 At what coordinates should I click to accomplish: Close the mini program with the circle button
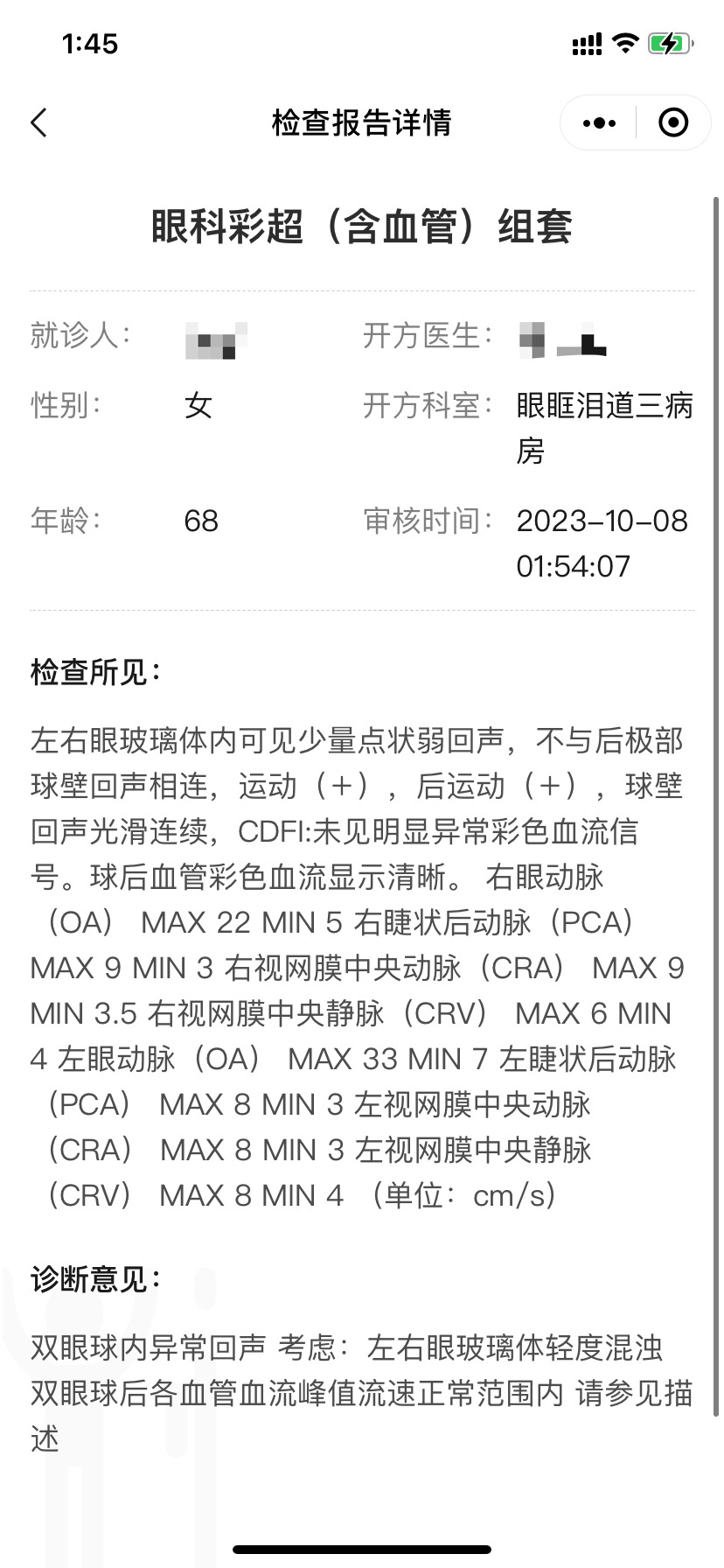coord(672,123)
